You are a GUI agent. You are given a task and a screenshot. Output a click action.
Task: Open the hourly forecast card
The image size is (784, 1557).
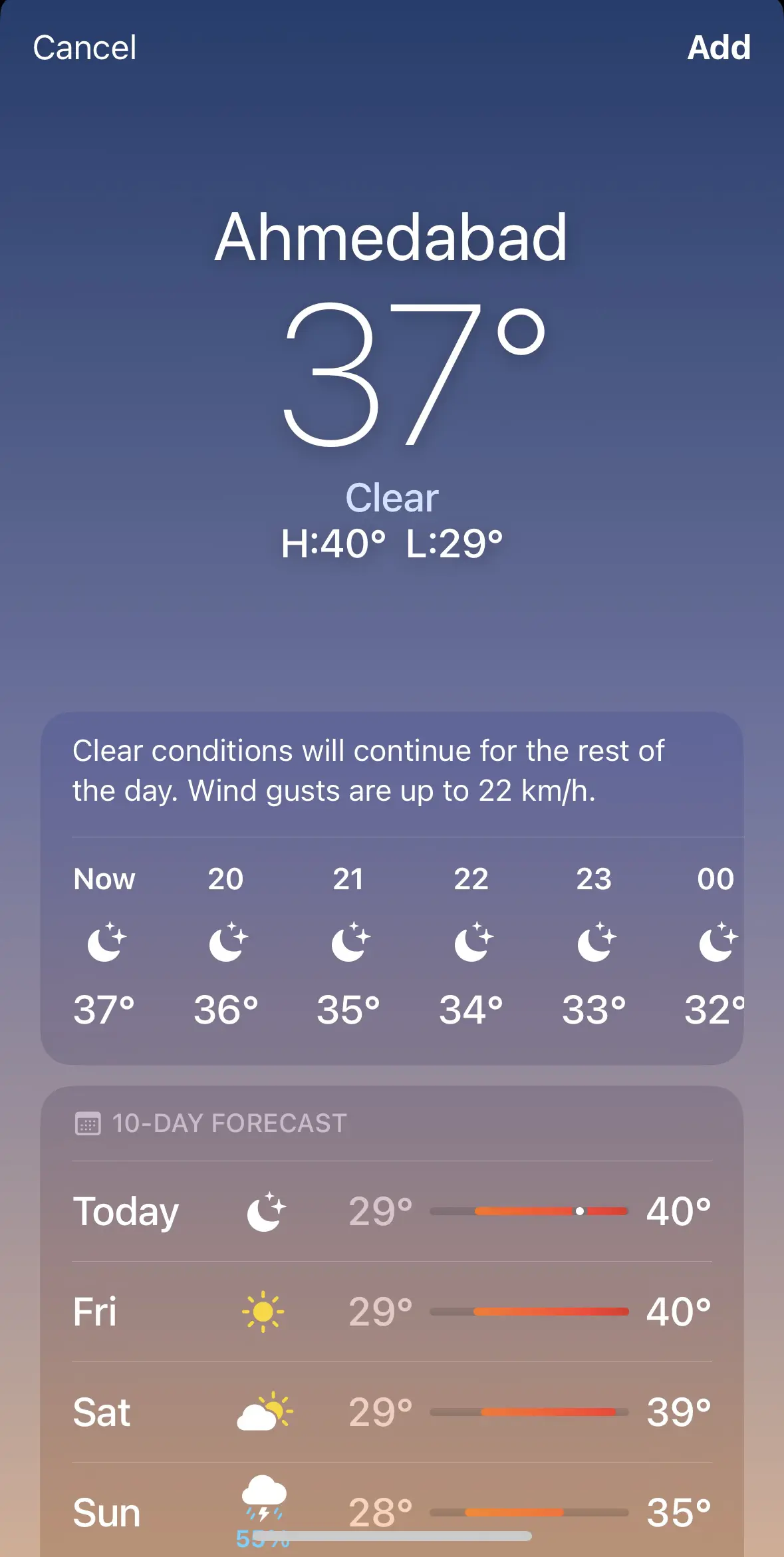(392, 888)
